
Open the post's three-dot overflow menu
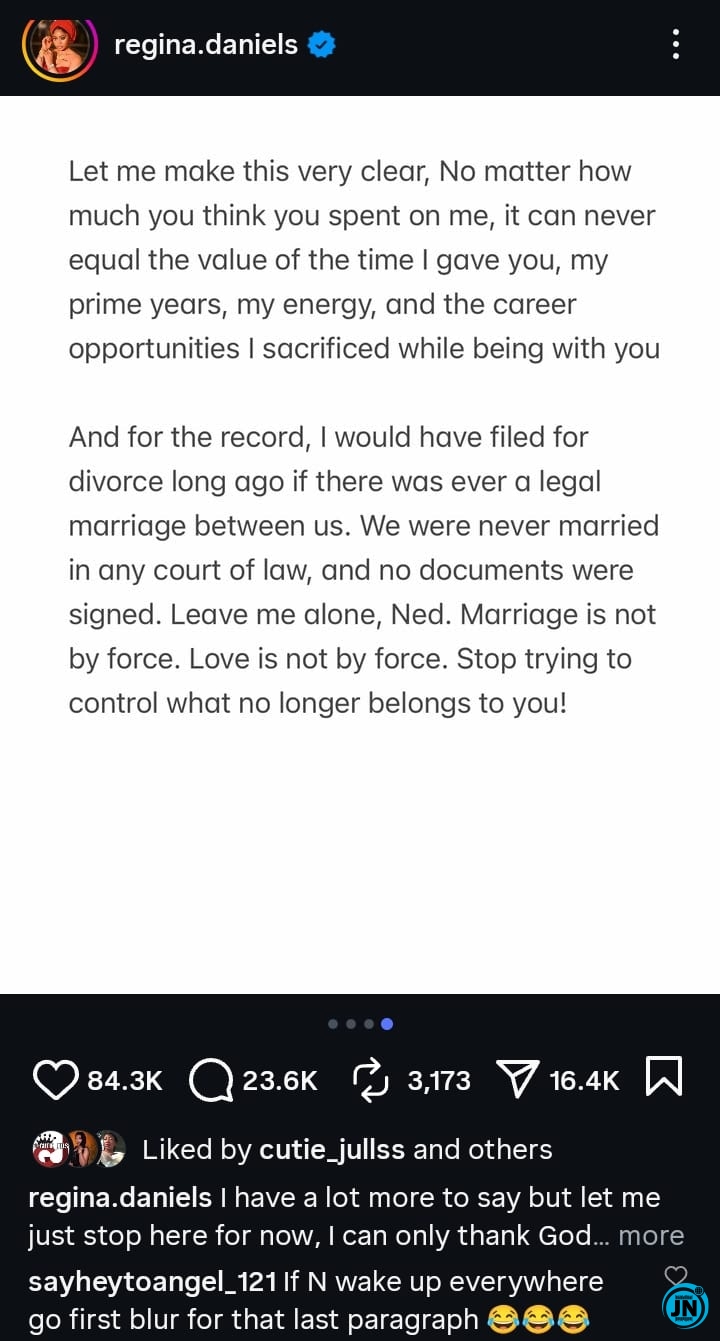[676, 44]
